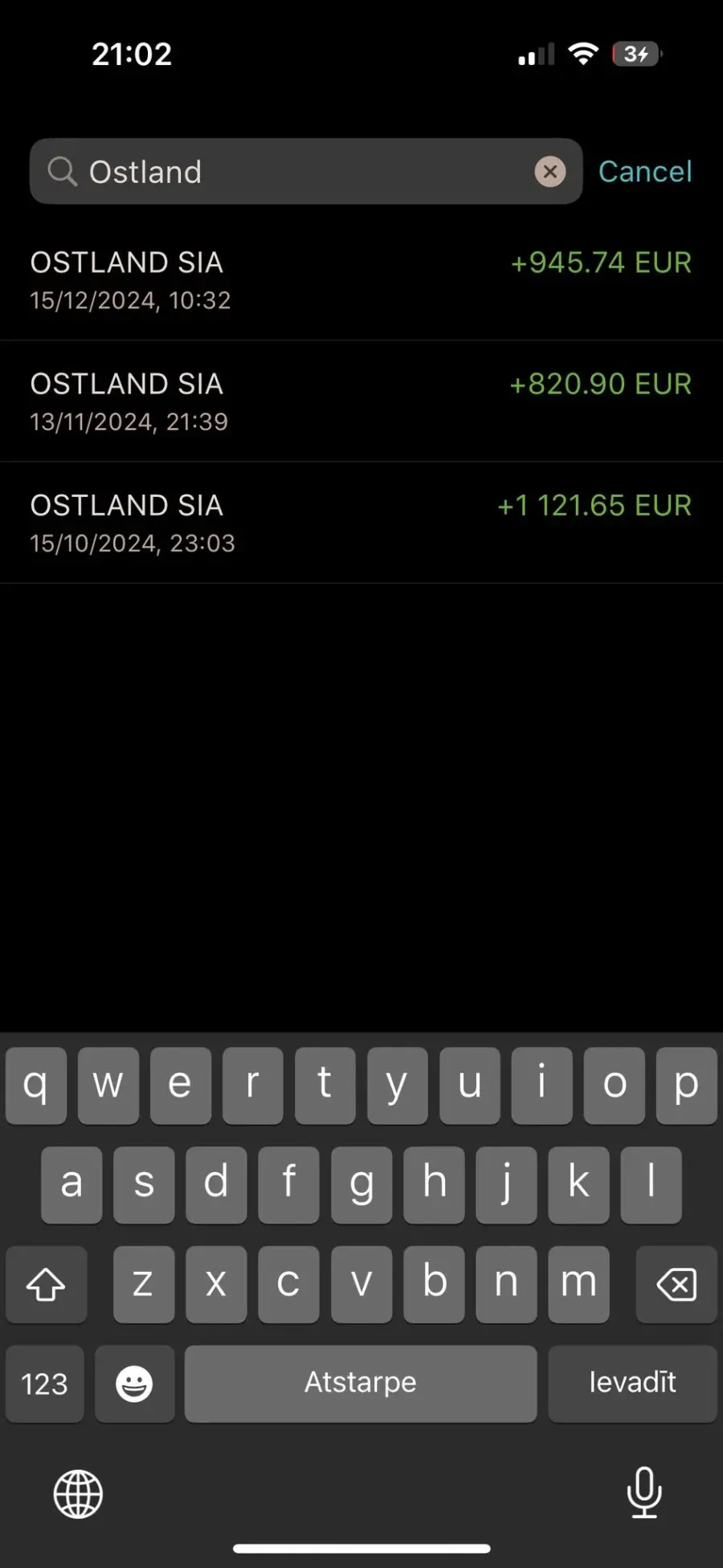Viewport: 723px width, 1568px height.
Task: Tap Ievadīt key on keyboard
Action: tap(632, 1383)
